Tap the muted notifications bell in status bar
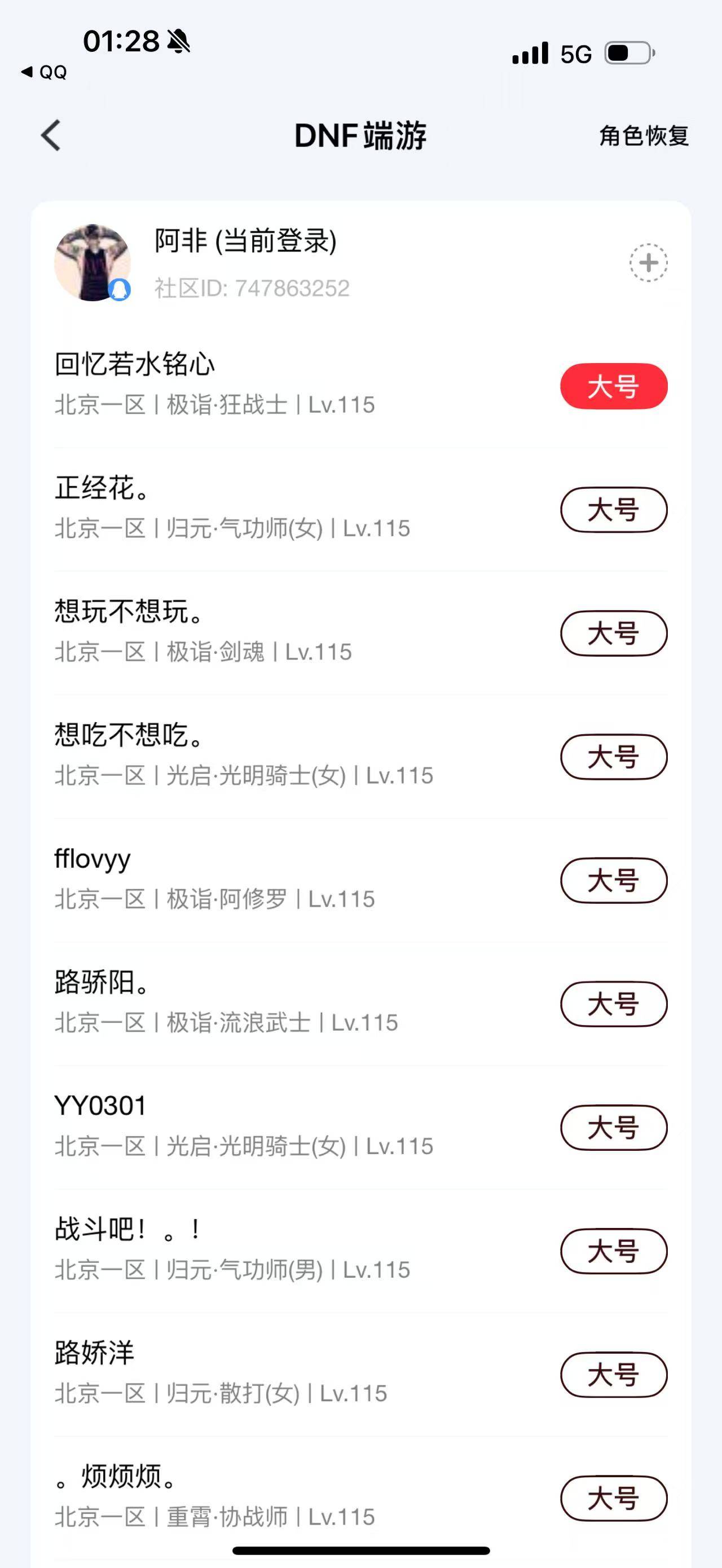 coord(178,41)
